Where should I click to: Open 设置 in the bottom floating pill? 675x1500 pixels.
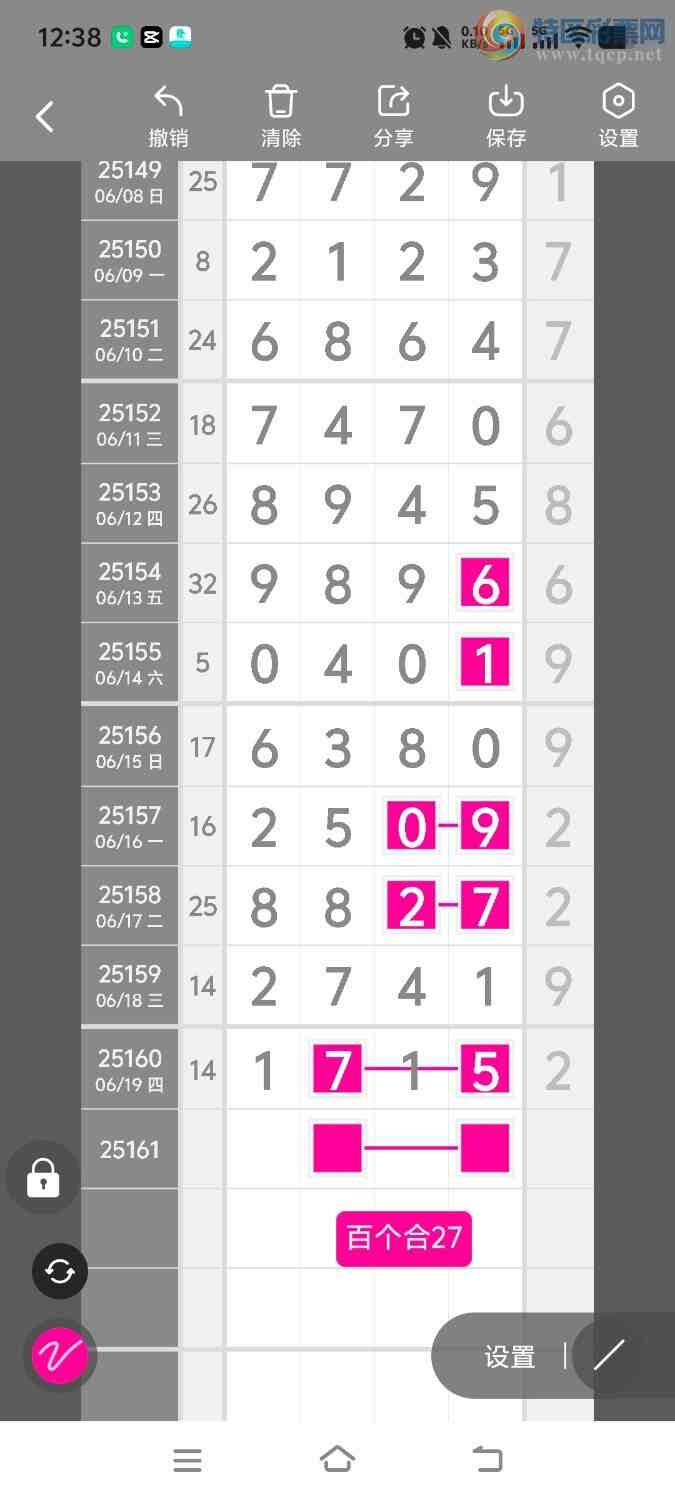click(x=510, y=1356)
